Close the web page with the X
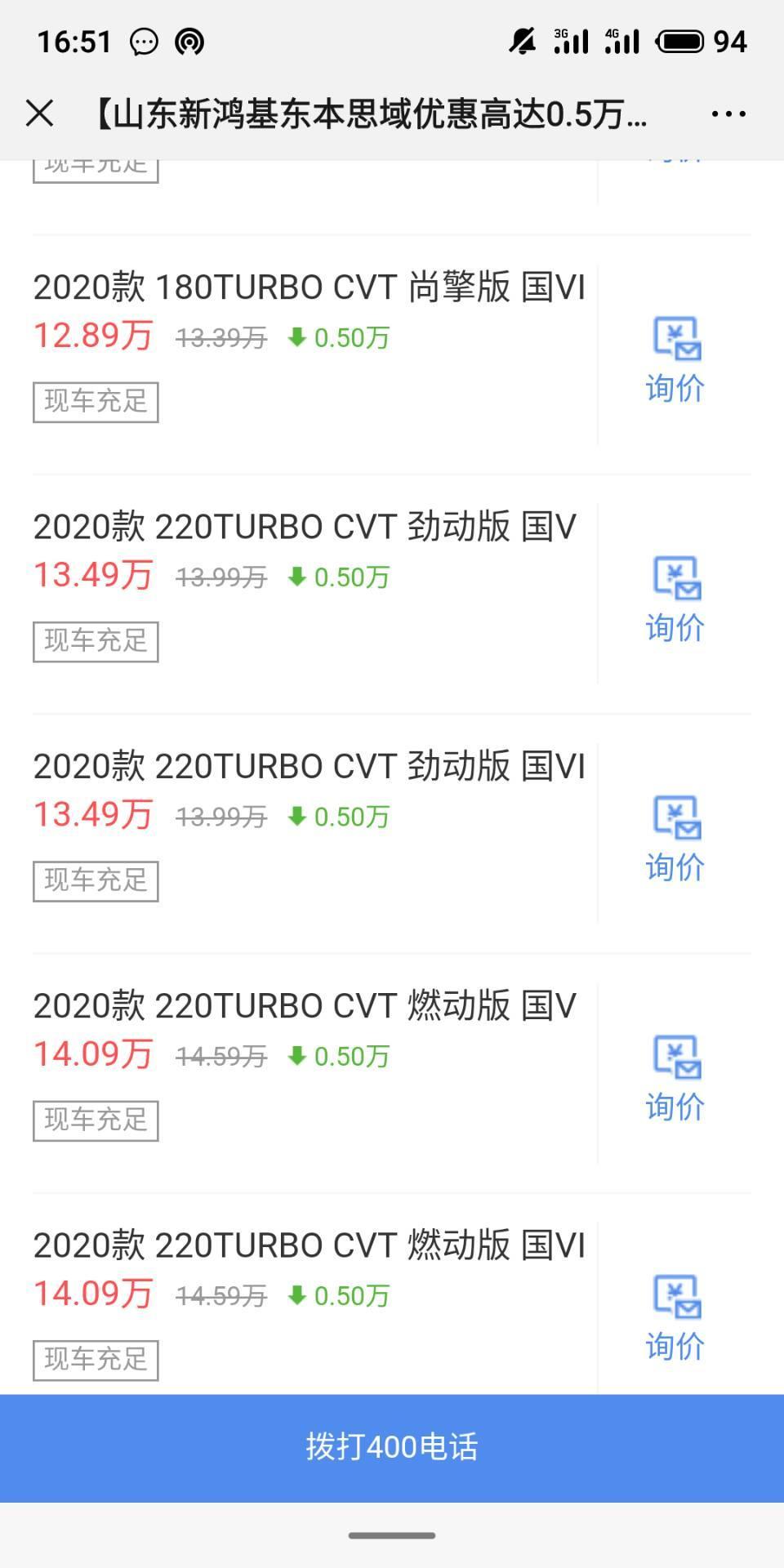784x1568 pixels. click(x=39, y=114)
